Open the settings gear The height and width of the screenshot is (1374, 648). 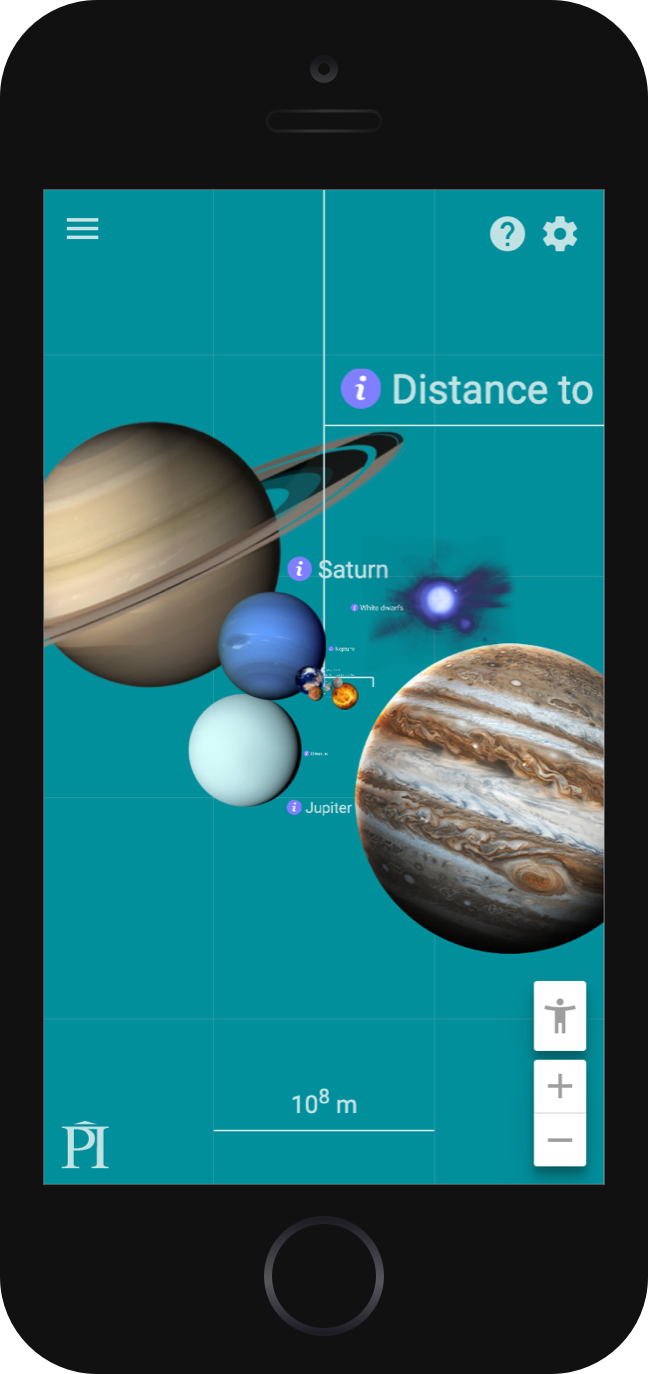pos(560,234)
